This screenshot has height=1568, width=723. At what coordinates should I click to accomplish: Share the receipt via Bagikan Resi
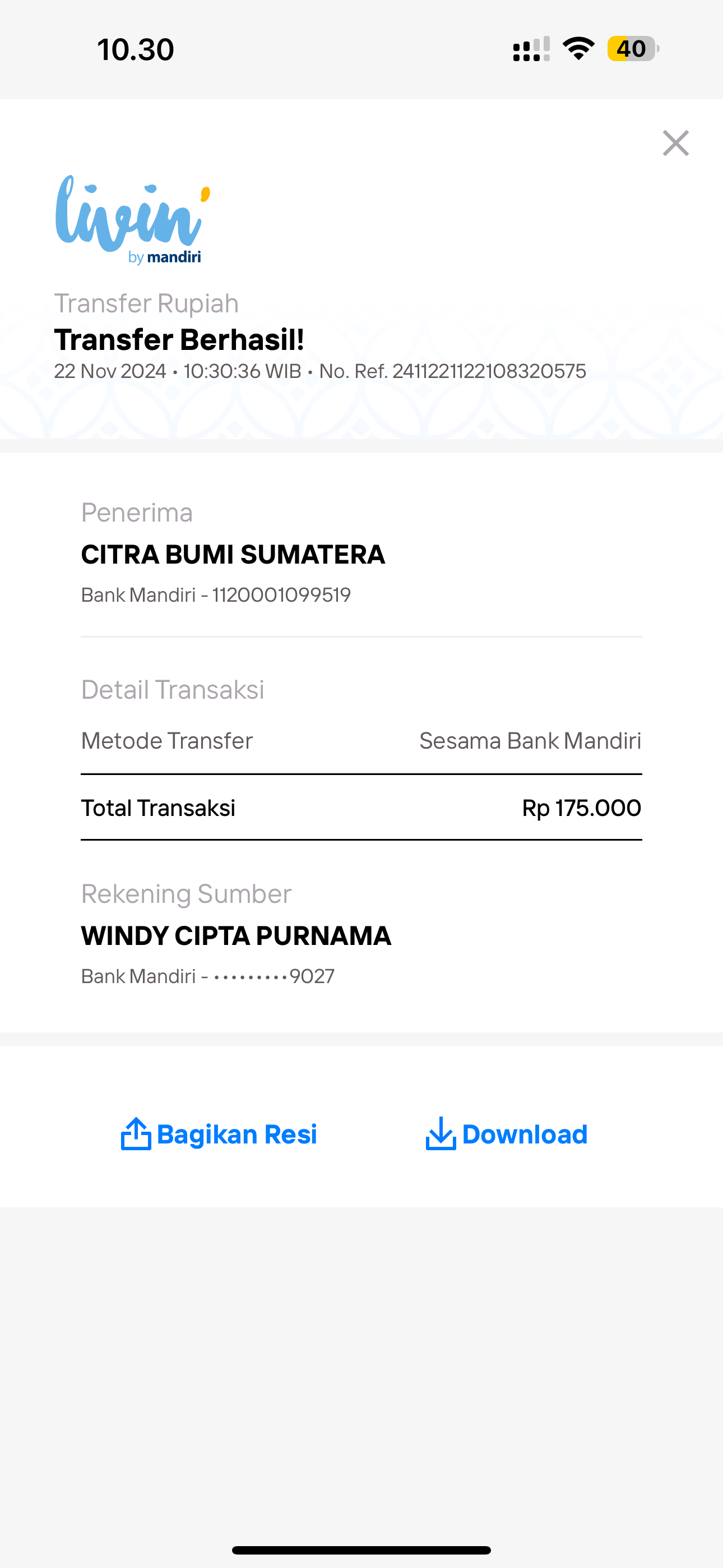pyautogui.click(x=219, y=1134)
